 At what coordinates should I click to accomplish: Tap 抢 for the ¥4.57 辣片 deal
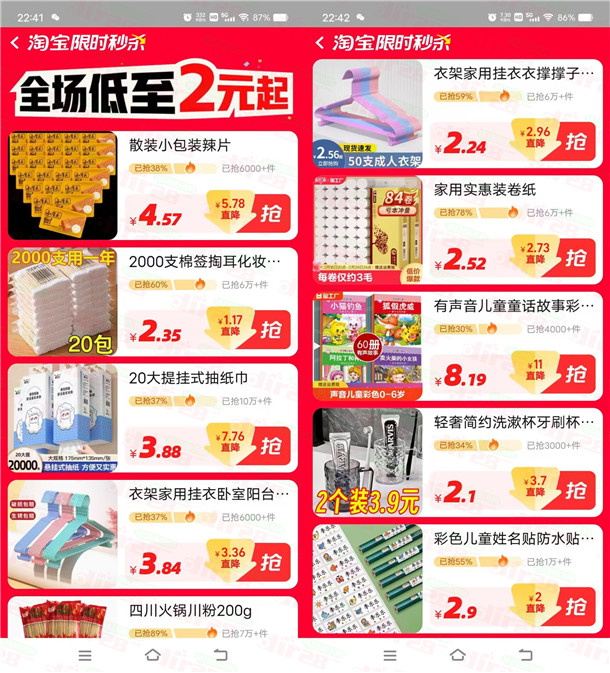pos(270,213)
